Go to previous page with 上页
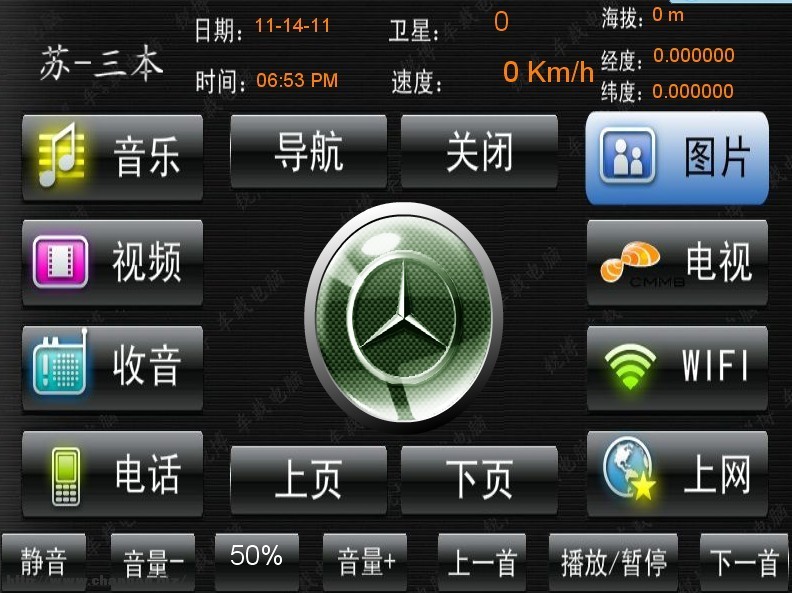This screenshot has height=593, width=792. click(x=308, y=480)
